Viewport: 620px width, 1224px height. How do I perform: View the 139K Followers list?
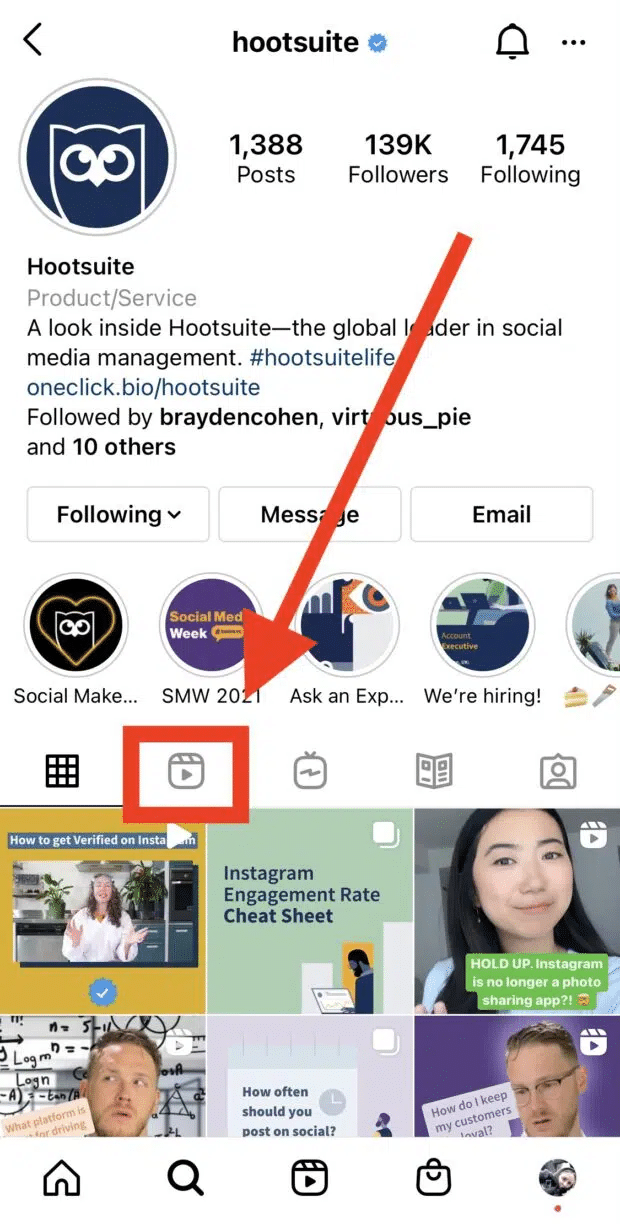398,159
